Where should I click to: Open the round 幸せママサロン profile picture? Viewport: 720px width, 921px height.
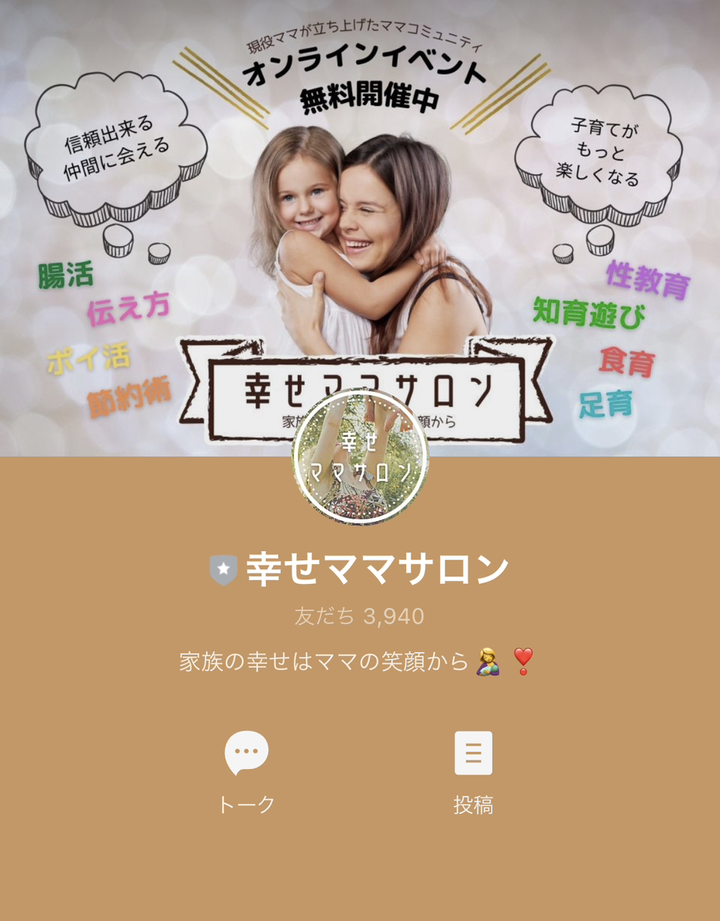tap(360, 458)
